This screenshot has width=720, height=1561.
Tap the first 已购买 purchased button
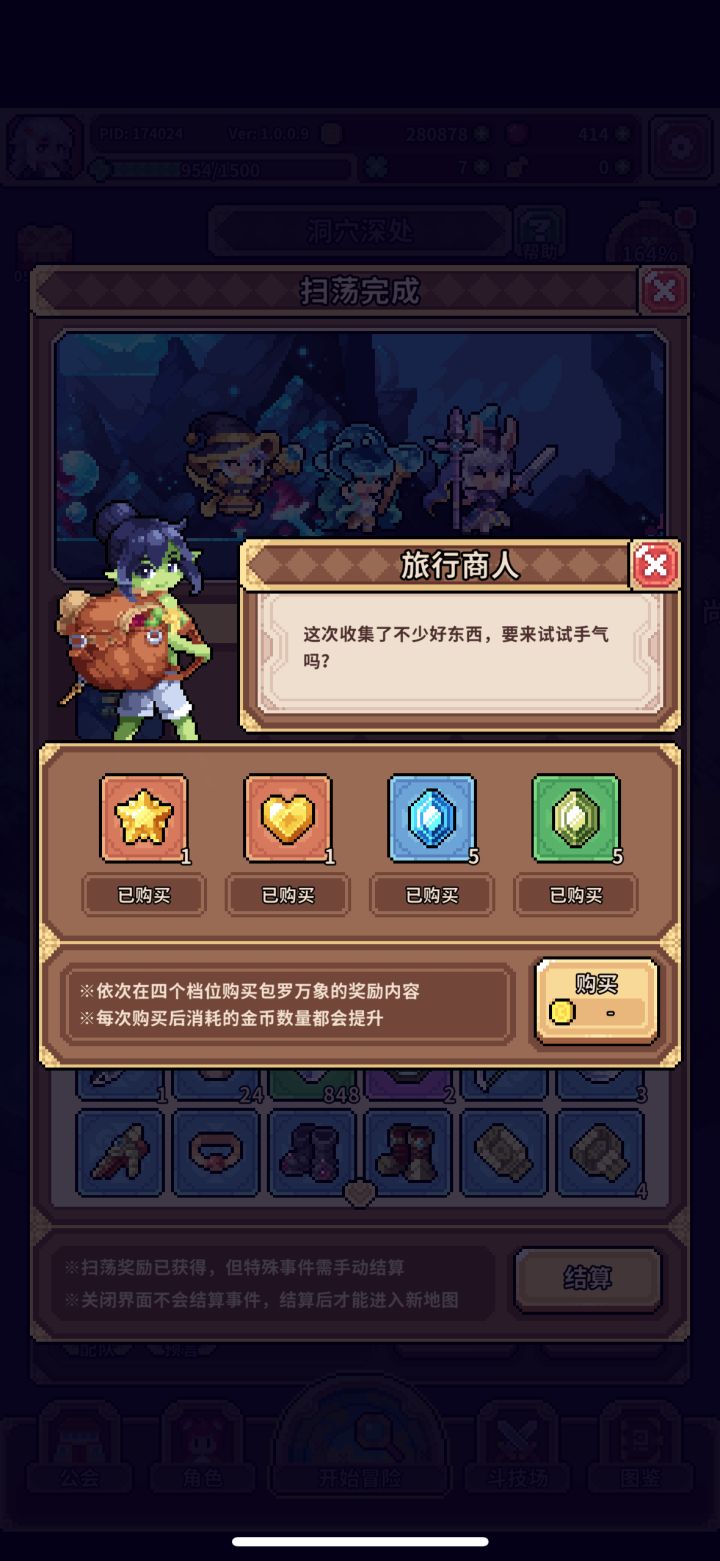(x=143, y=894)
